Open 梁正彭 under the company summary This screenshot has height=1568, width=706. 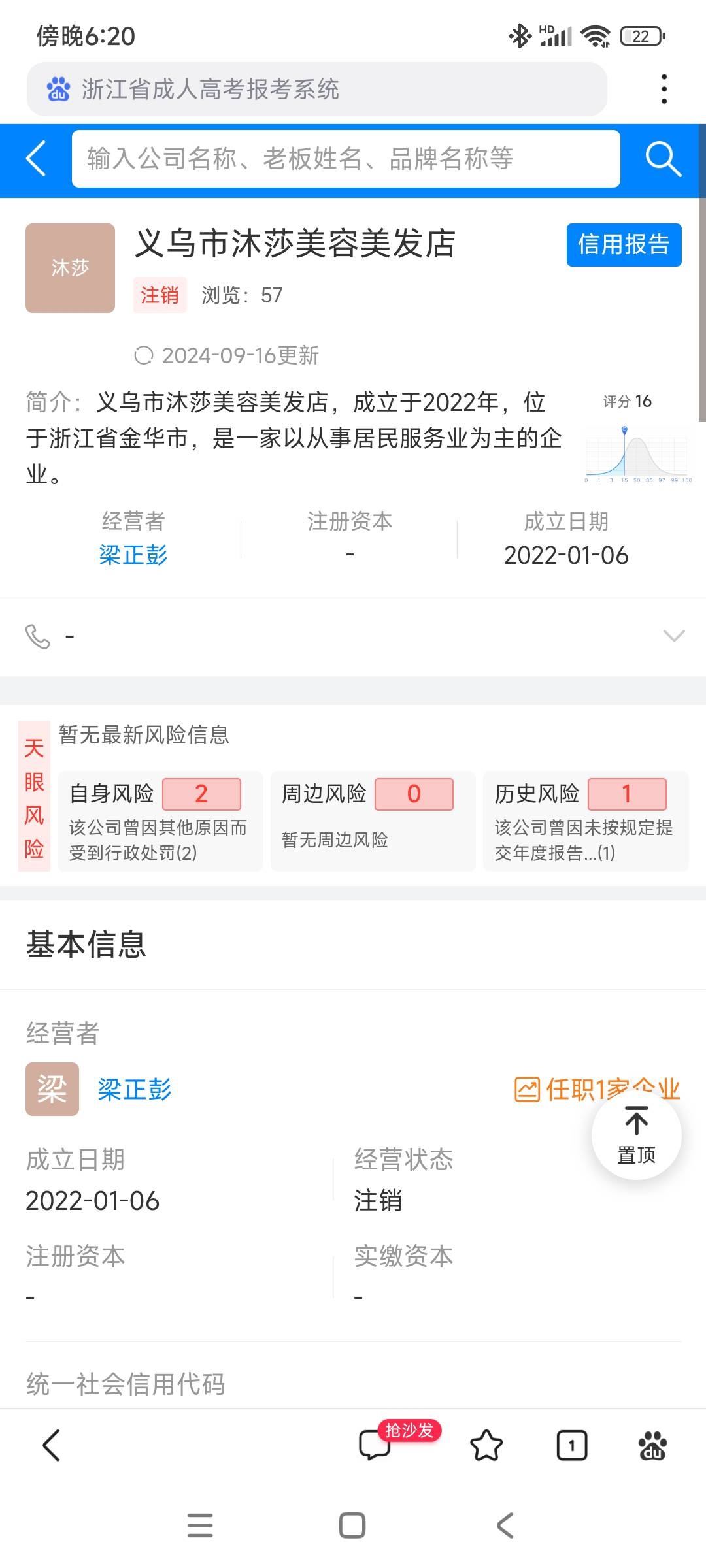(x=133, y=555)
